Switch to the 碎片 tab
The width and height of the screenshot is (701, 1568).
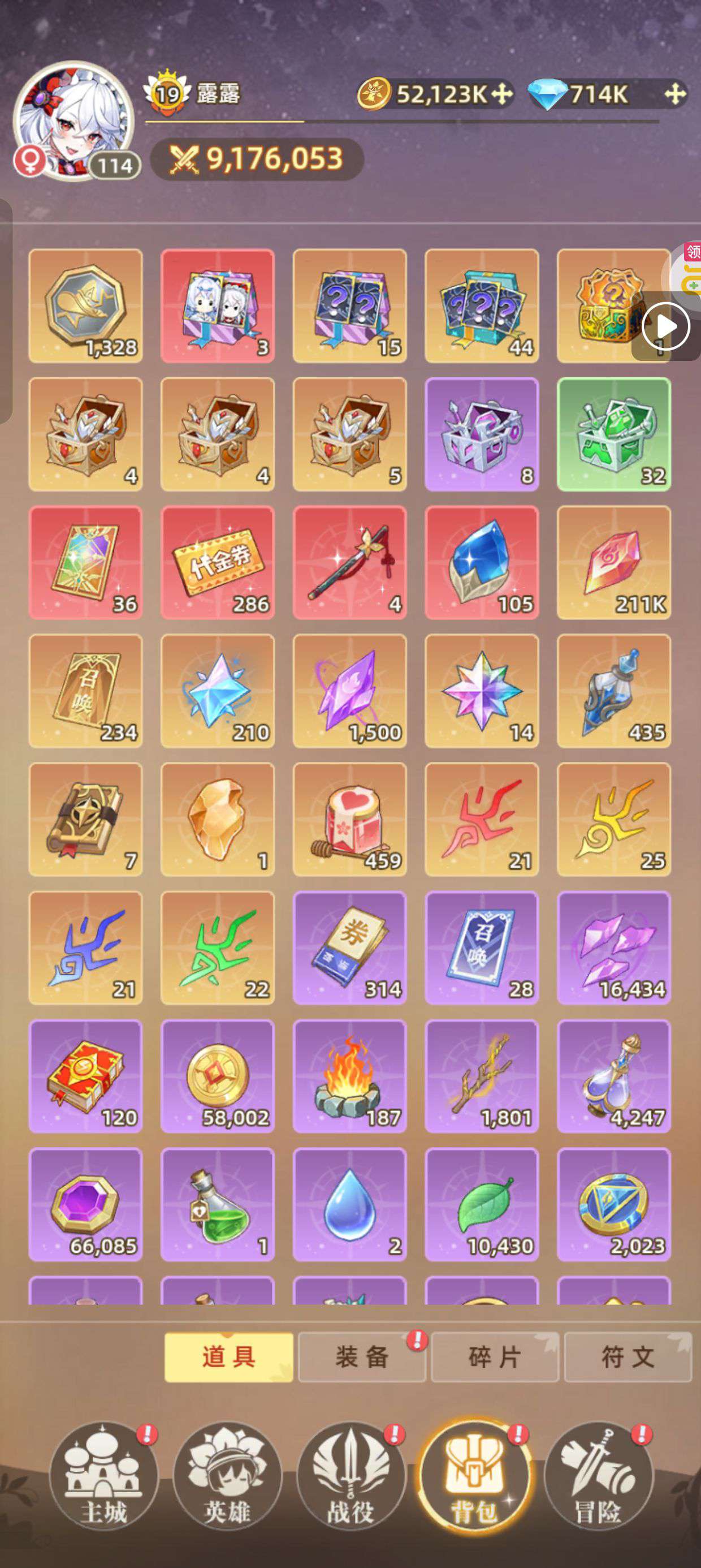click(495, 1357)
